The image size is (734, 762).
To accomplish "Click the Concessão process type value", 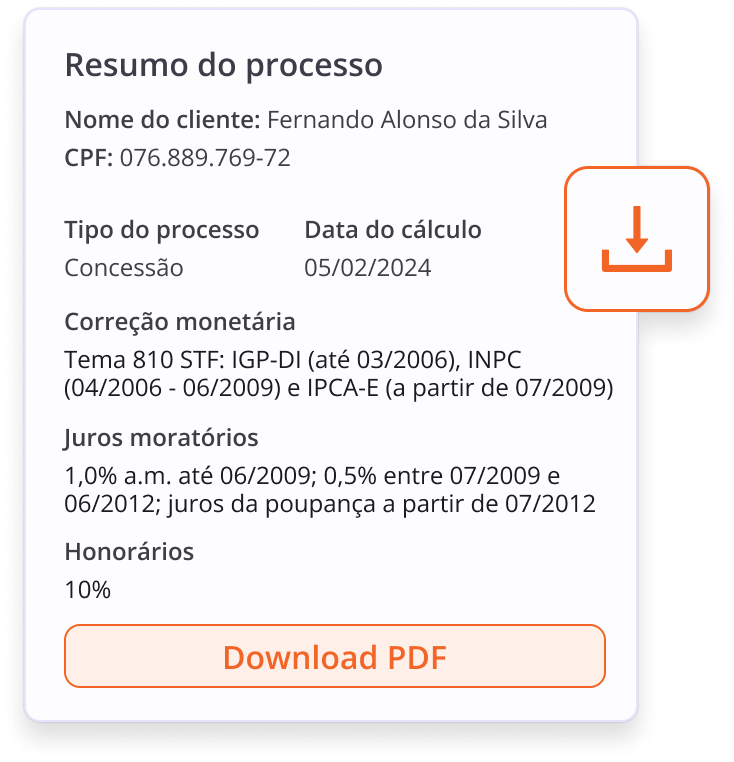I will (x=123, y=267).
